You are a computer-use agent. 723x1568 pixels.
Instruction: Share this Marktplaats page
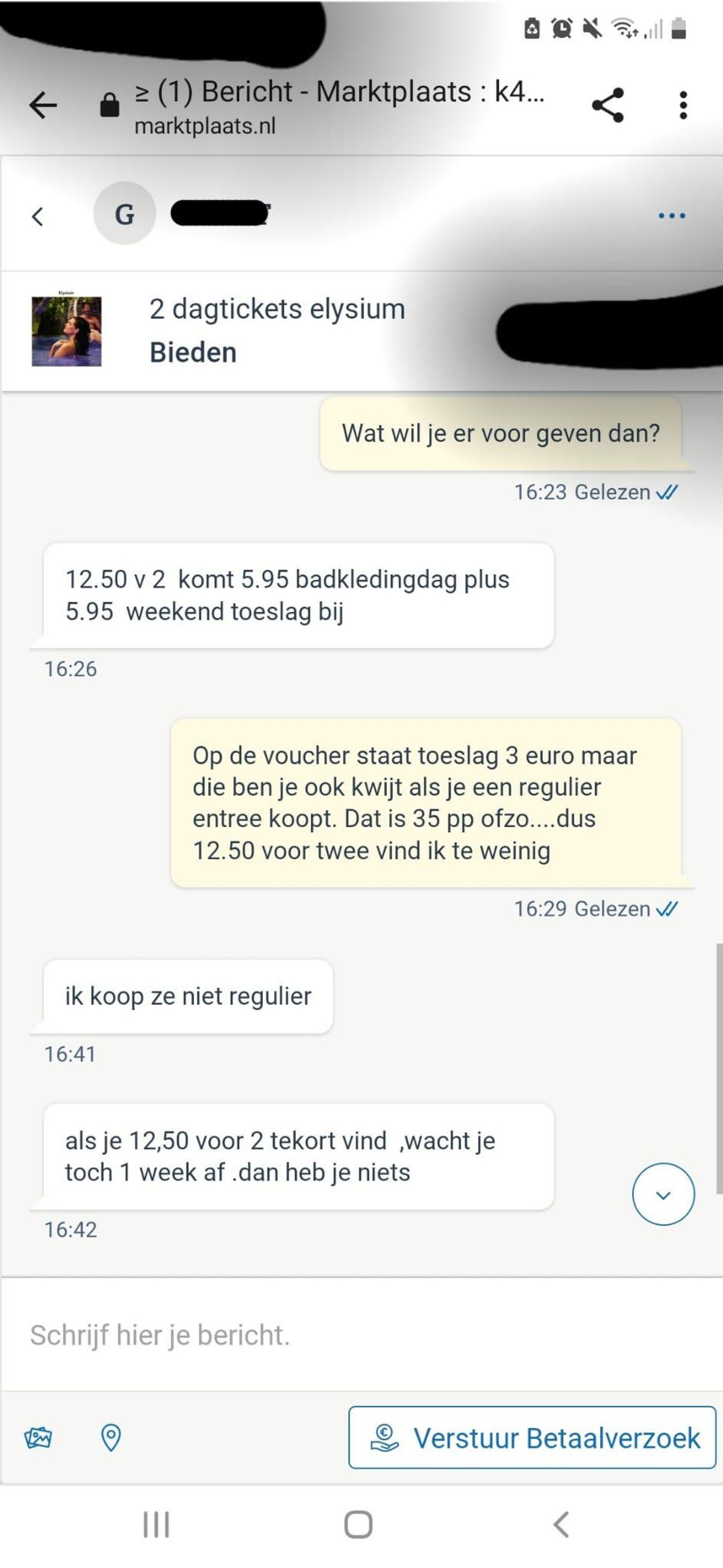(x=607, y=105)
